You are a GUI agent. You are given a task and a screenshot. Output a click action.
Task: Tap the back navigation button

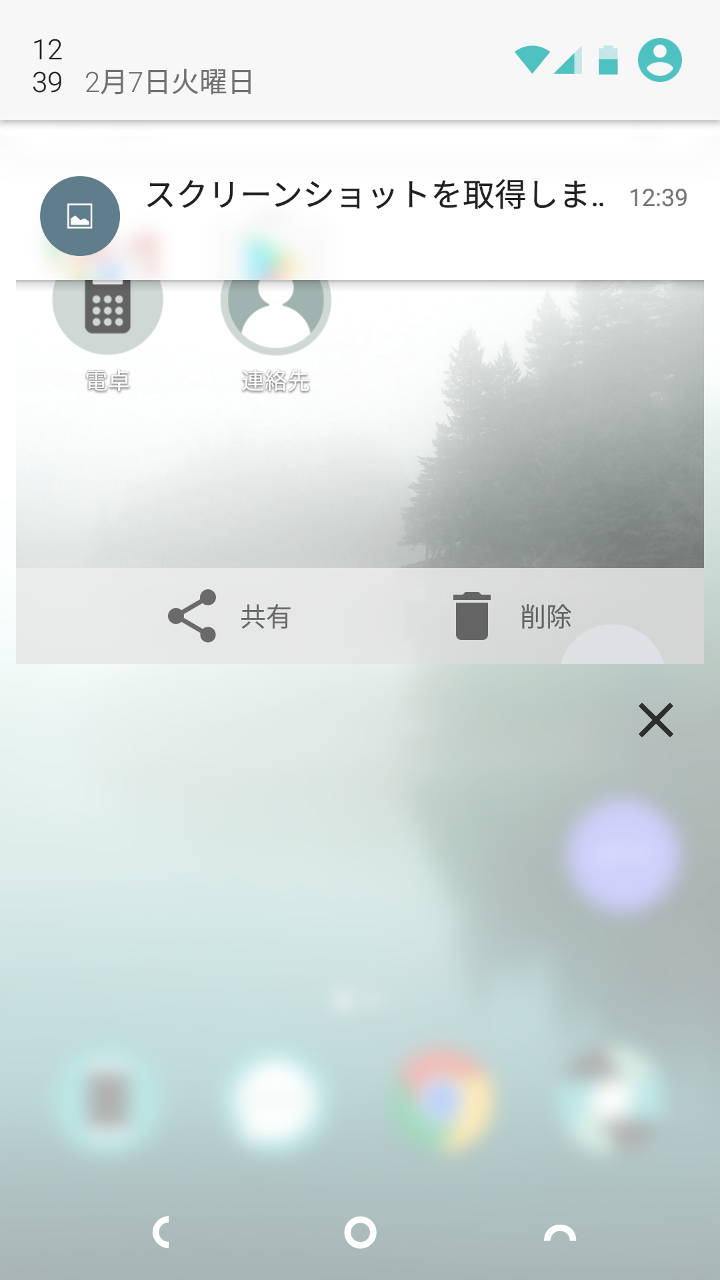(160, 1232)
